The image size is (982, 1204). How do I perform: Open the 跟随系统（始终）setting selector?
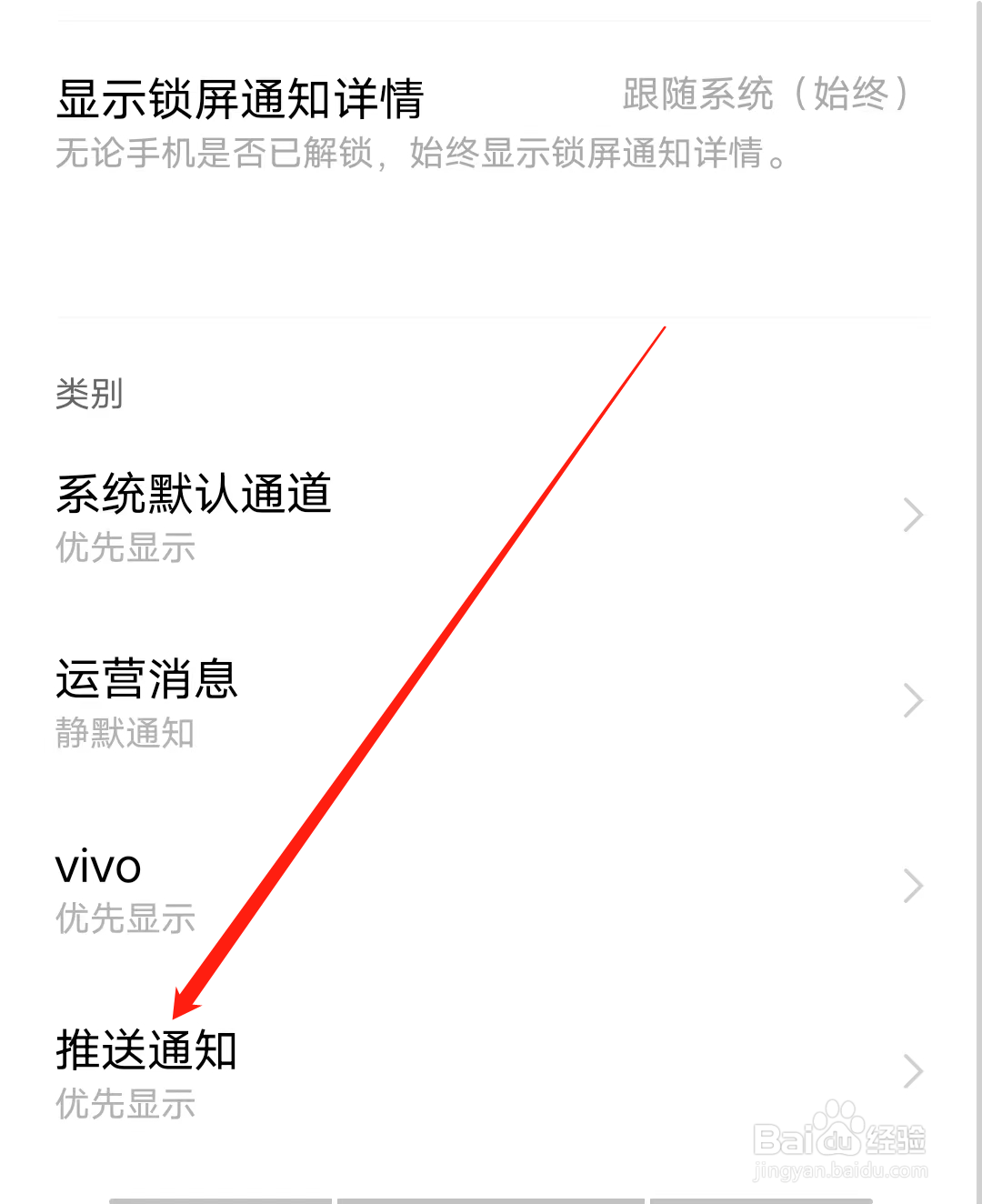(767, 94)
